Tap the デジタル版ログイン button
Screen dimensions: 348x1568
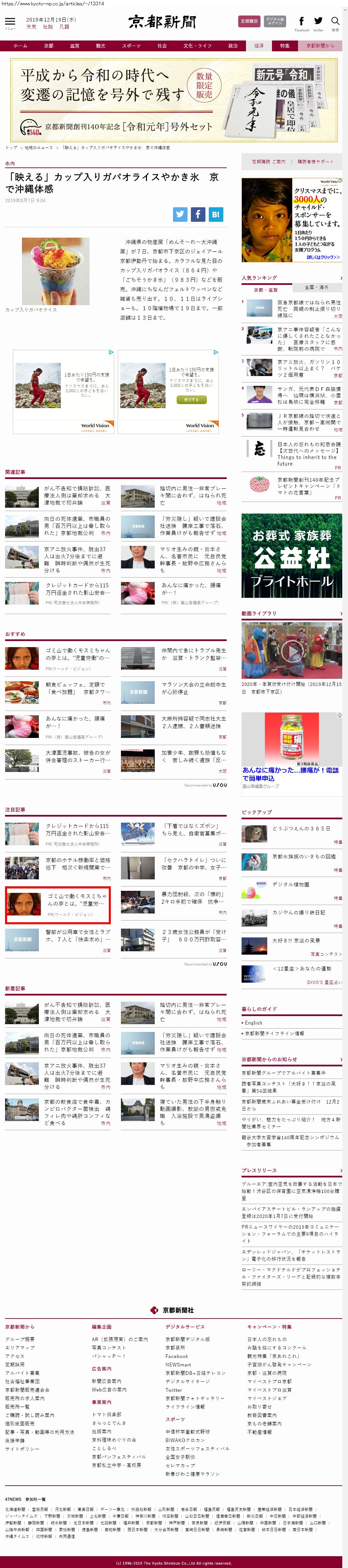275,21
